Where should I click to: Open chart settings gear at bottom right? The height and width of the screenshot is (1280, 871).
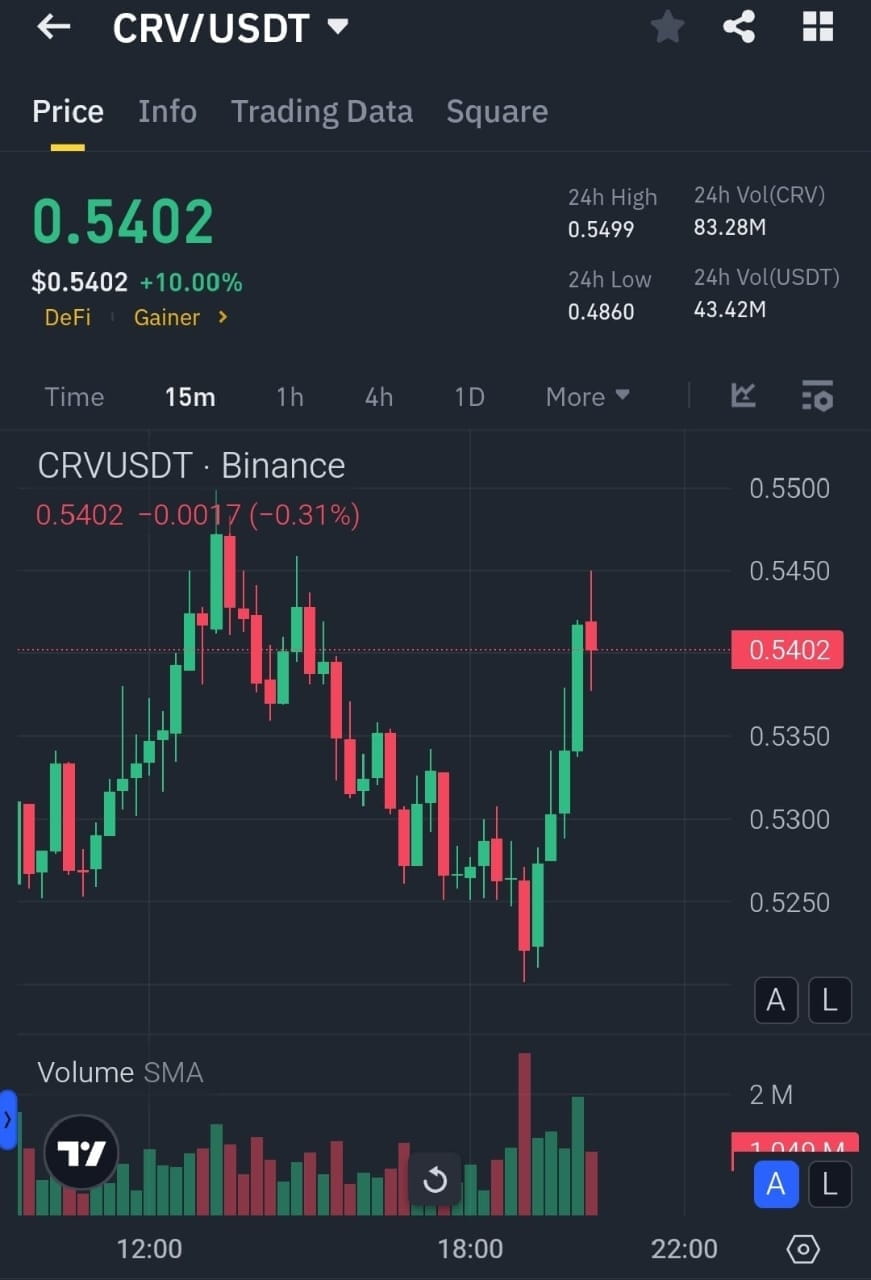(803, 1249)
